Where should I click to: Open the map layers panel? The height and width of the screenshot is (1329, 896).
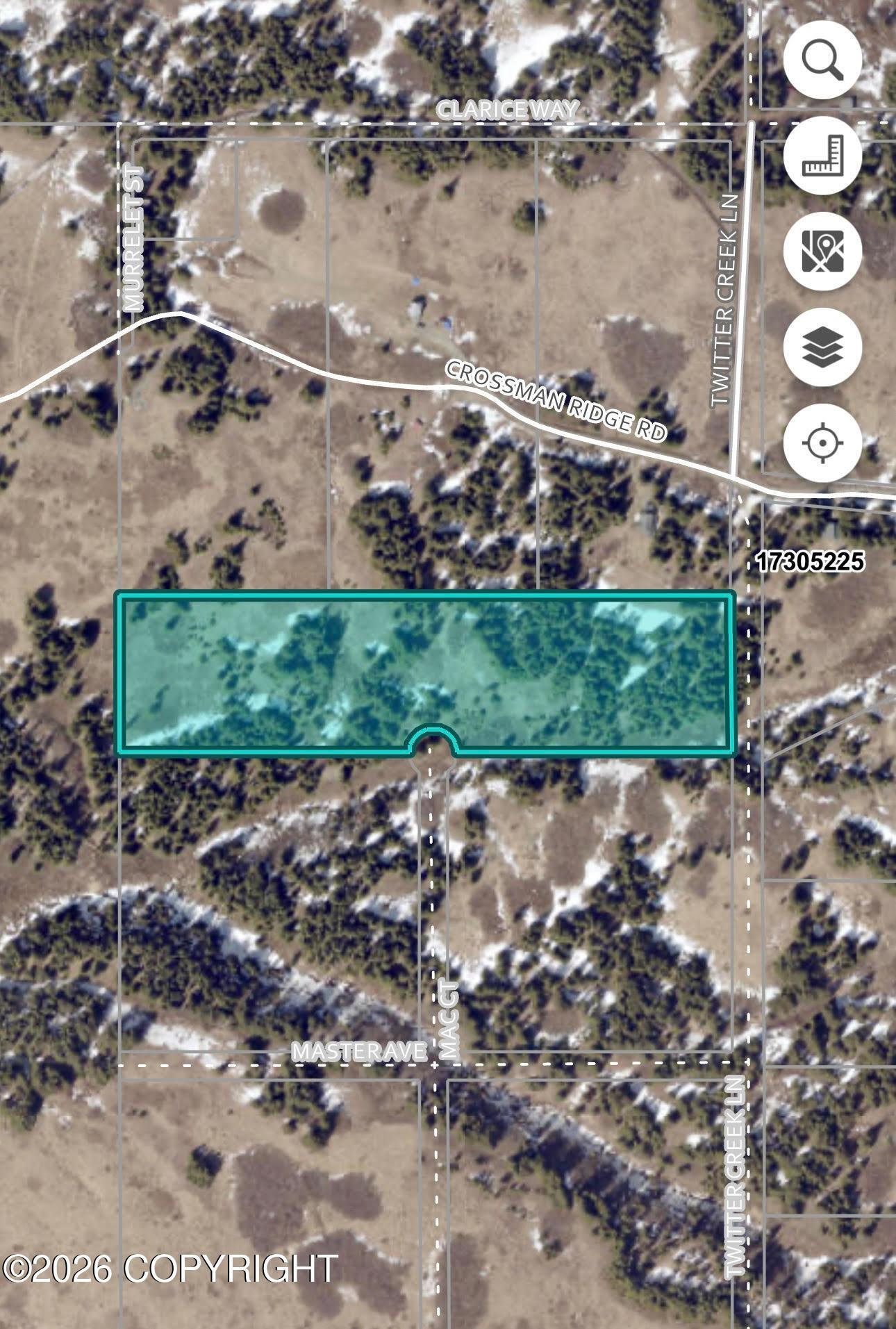pyautogui.click(x=822, y=347)
